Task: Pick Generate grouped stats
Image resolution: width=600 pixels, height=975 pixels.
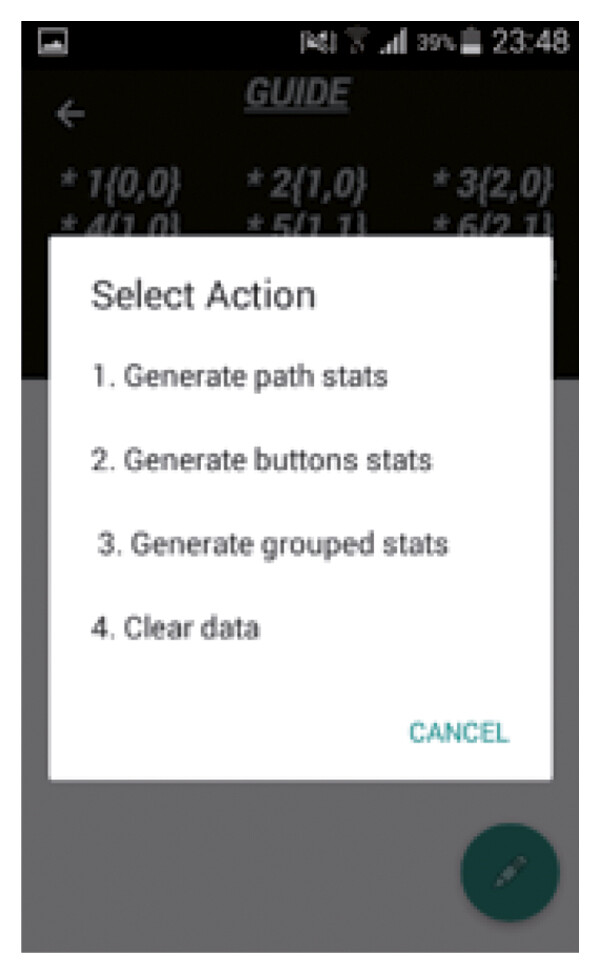Action: point(272,544)
